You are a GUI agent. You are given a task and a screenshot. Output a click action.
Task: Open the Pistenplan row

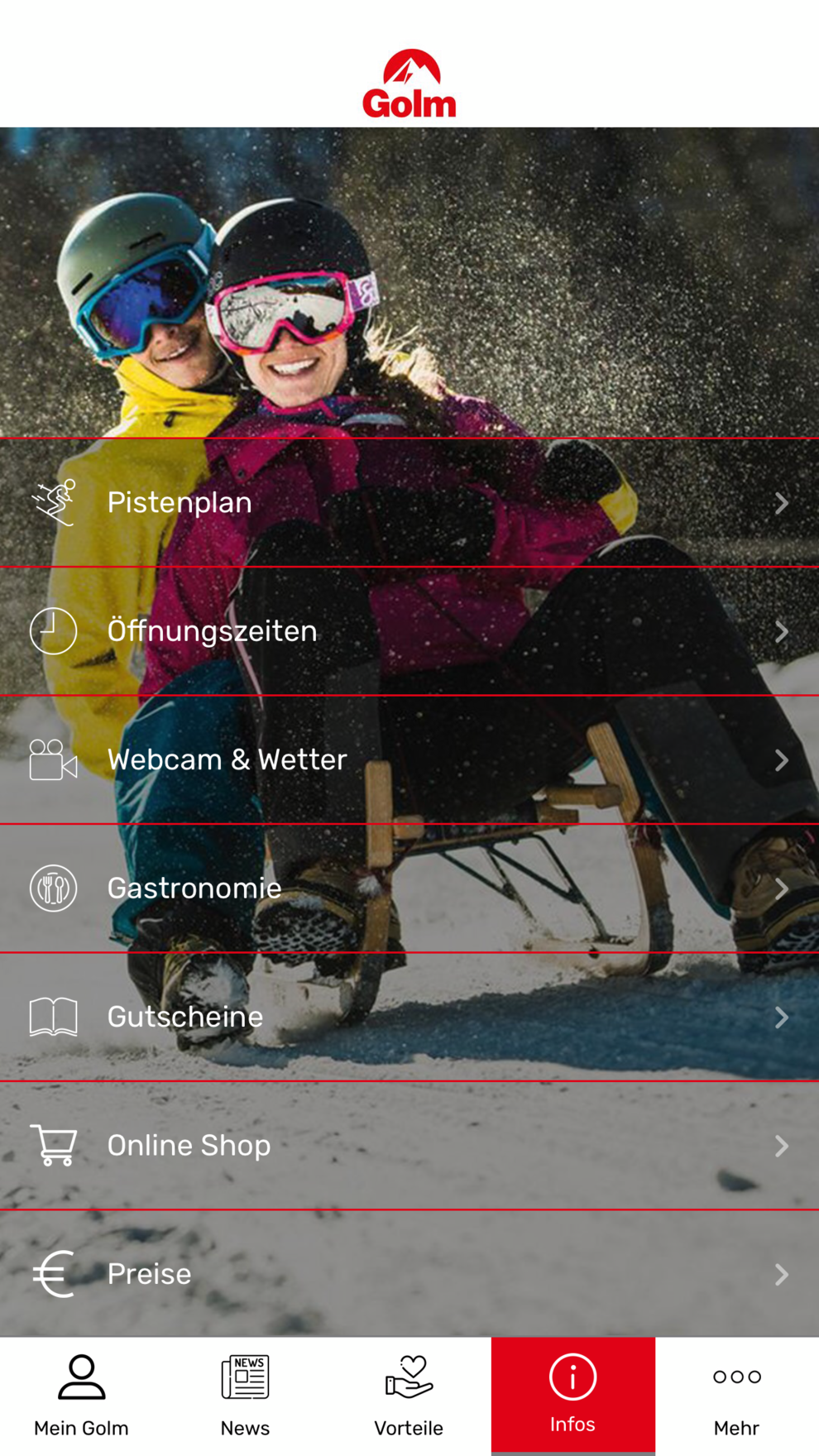coord(409,502)
